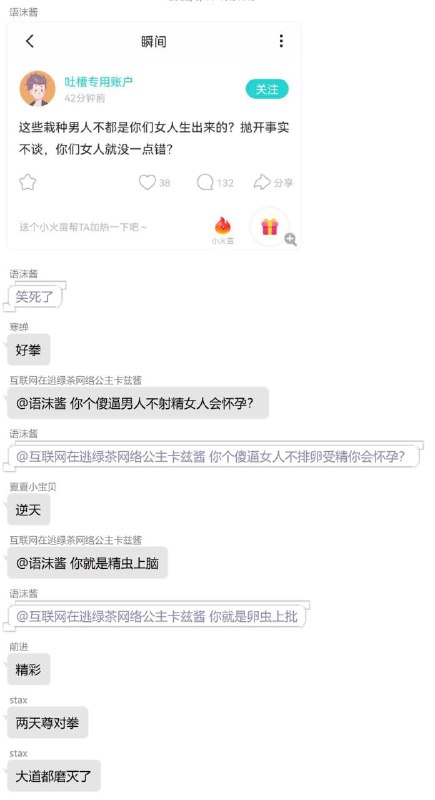Image resolution: width=435 pixels, height=800 pixels.
Task: Open the shared screenshot image from 语沫酱
Action: pos(153,136)
